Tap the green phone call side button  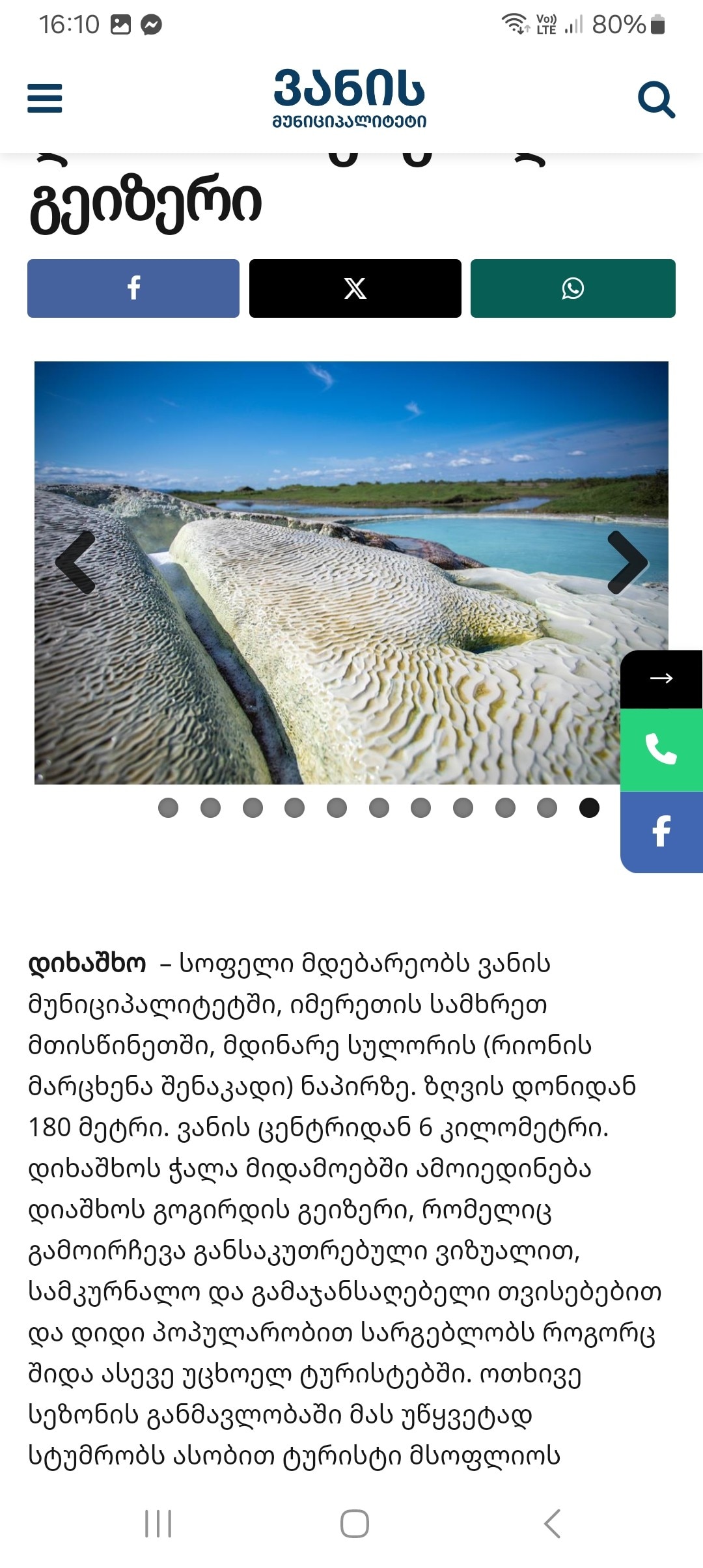661,749
